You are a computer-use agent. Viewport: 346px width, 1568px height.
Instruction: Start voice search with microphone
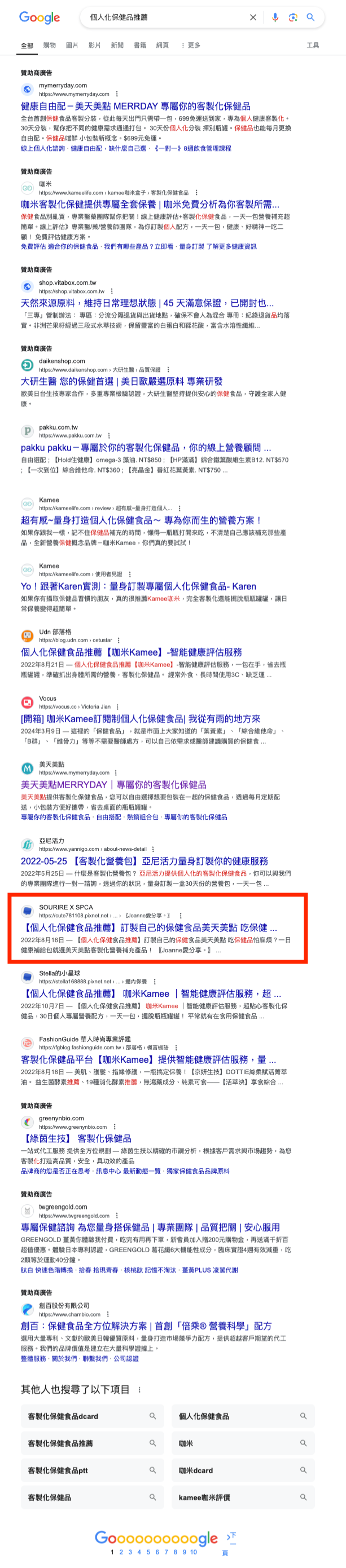(275, 17)
